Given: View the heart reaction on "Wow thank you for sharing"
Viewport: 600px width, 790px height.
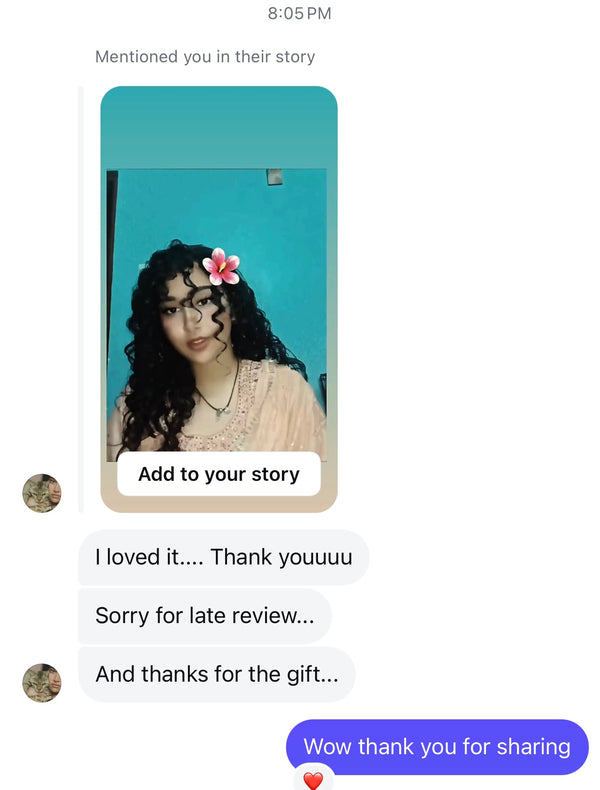Looking at the screenshot, I should [x=313, y=780].
